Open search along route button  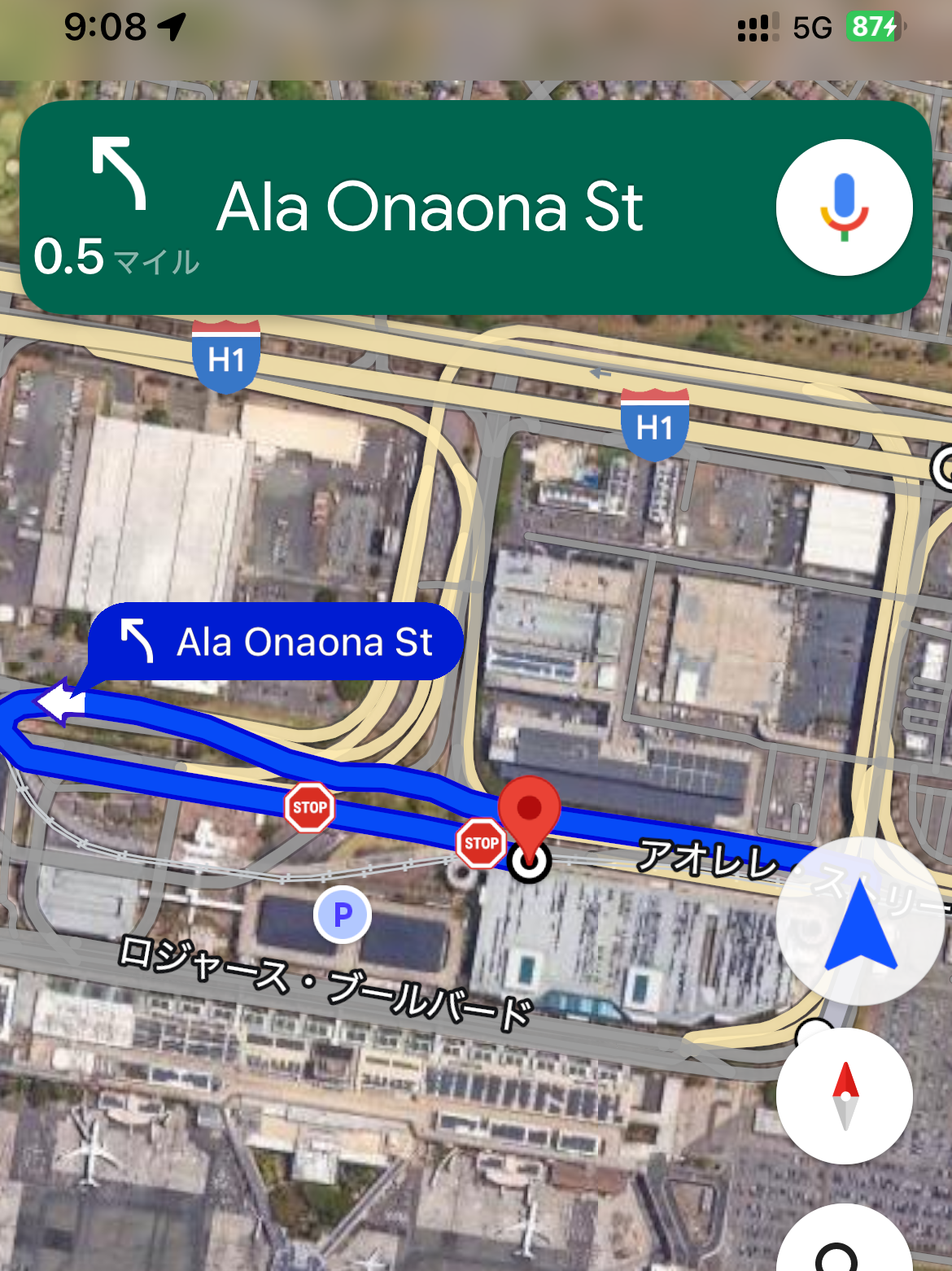[842, 1245]
